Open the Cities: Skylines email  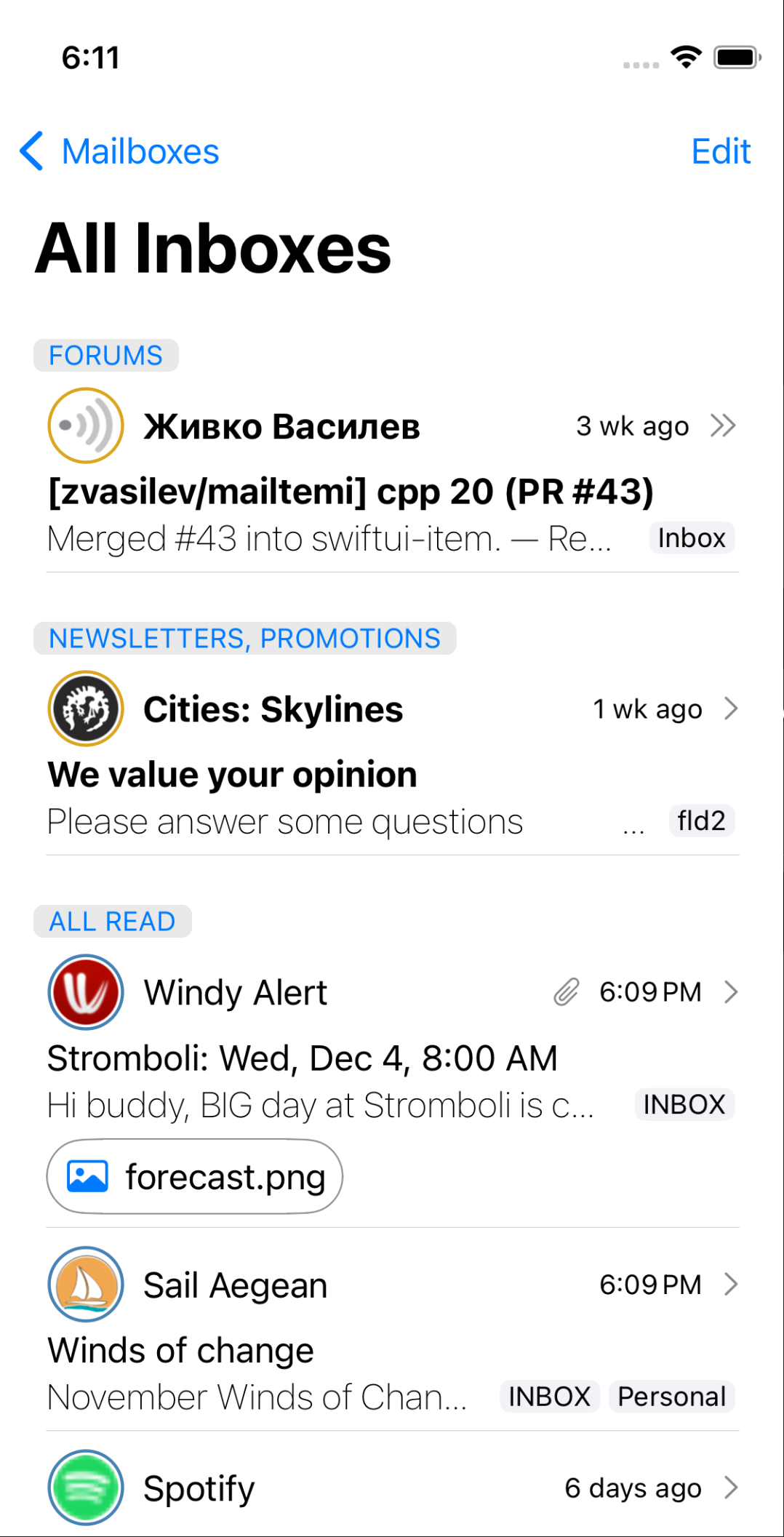point(349,774)
